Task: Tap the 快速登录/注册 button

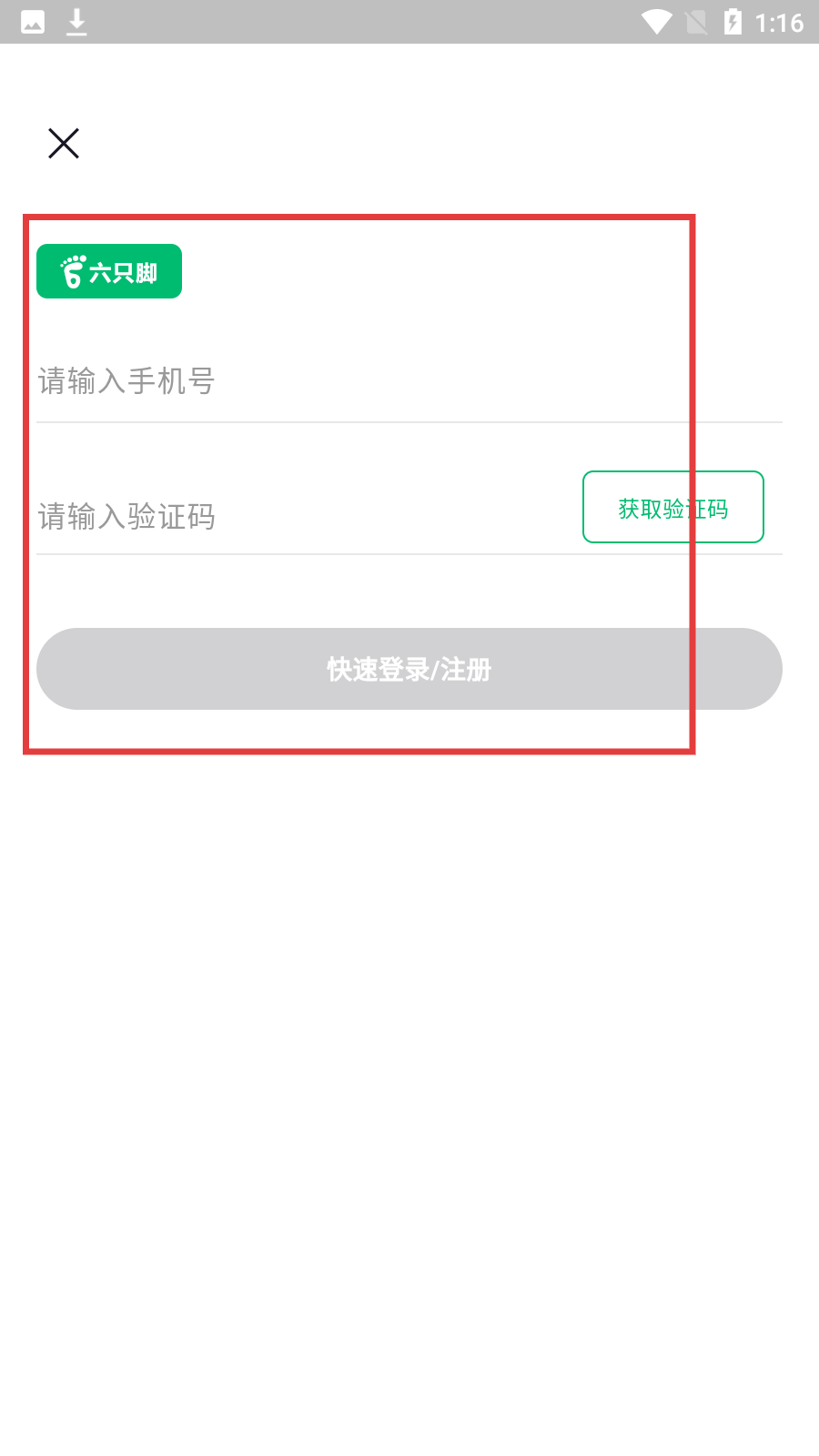Action: click(x=409, y=669)
